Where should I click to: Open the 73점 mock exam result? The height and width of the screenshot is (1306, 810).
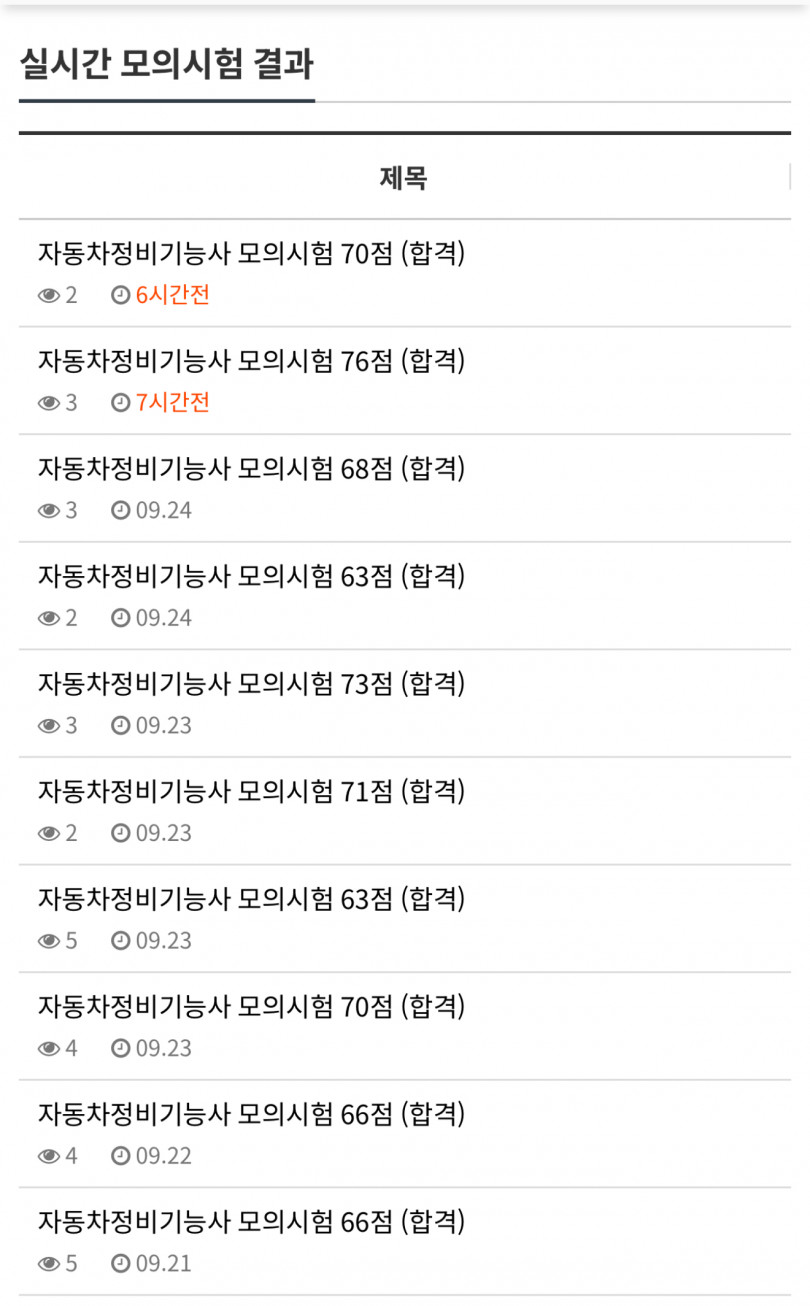point(251,684)
